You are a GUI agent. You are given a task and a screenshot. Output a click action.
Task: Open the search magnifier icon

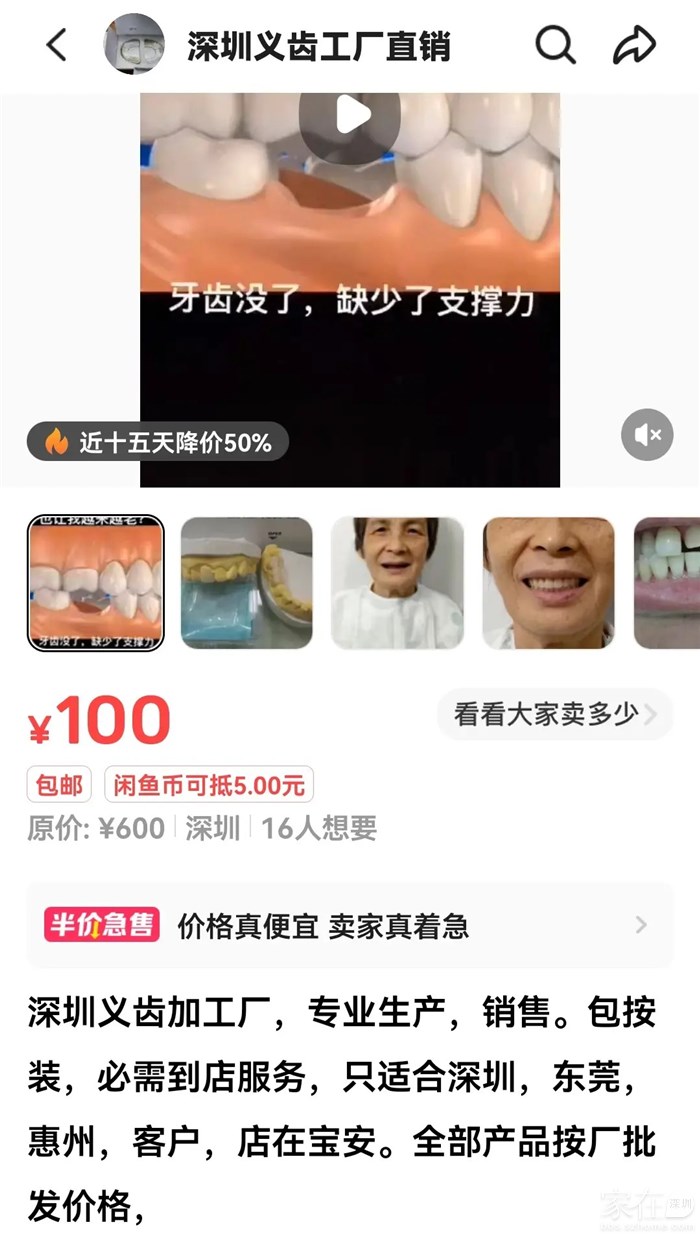coord(556,45)
